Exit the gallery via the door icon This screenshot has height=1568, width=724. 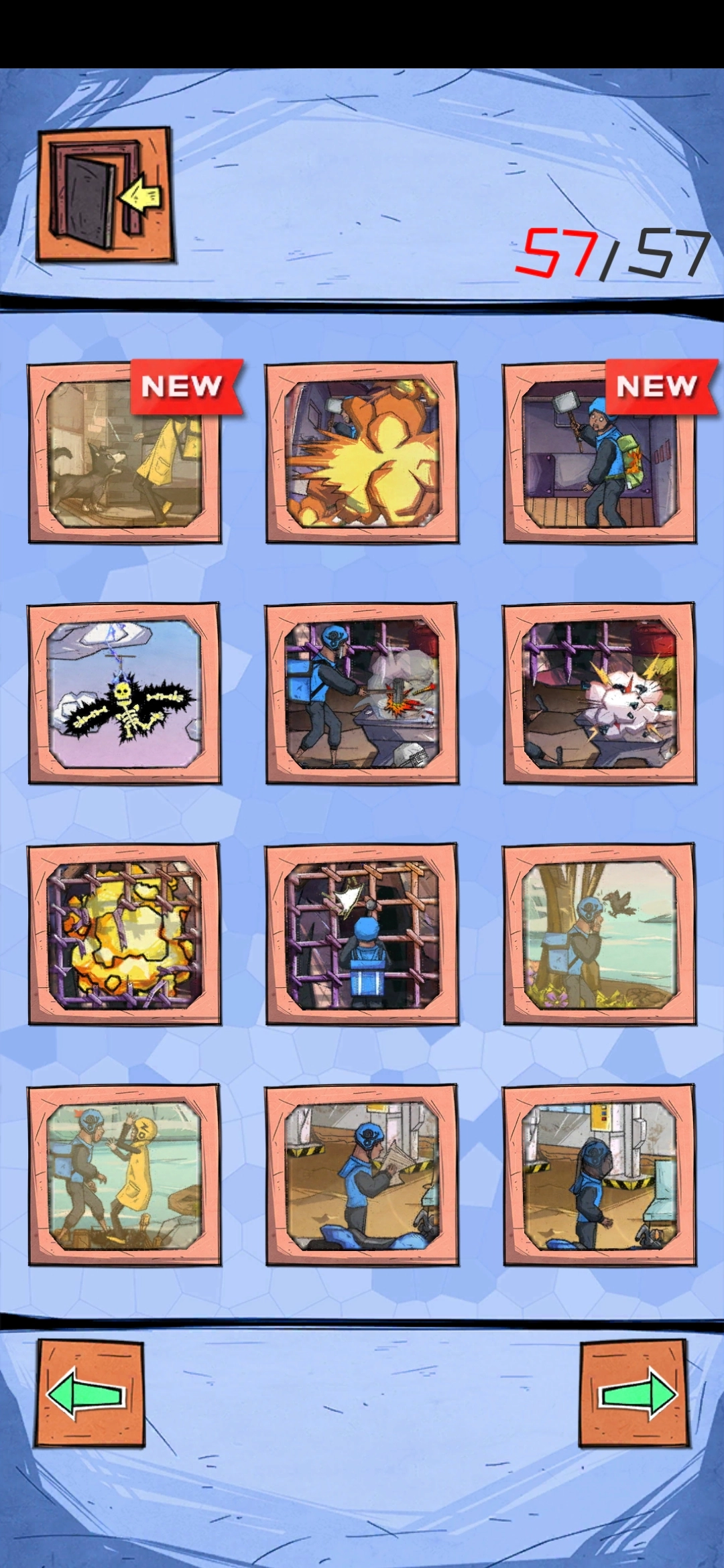(105, 194)
